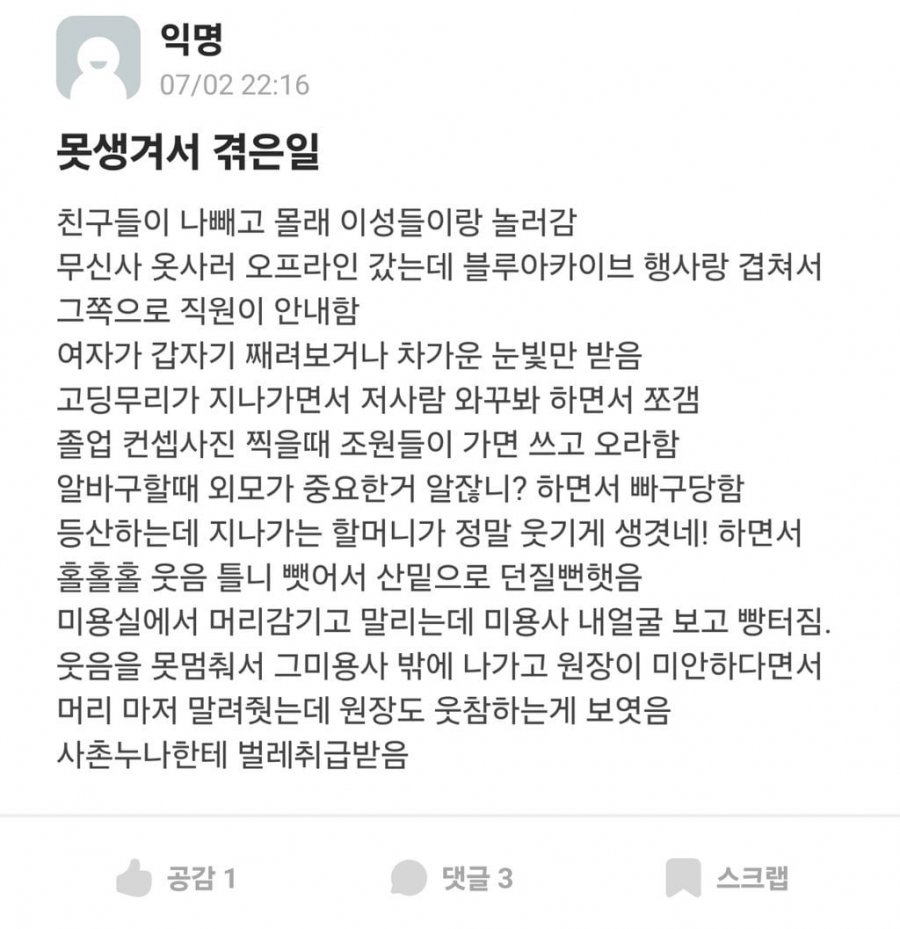Tap the 공감 like button
The width and height of the screenshot is (900, 929).
coord(176,878)
